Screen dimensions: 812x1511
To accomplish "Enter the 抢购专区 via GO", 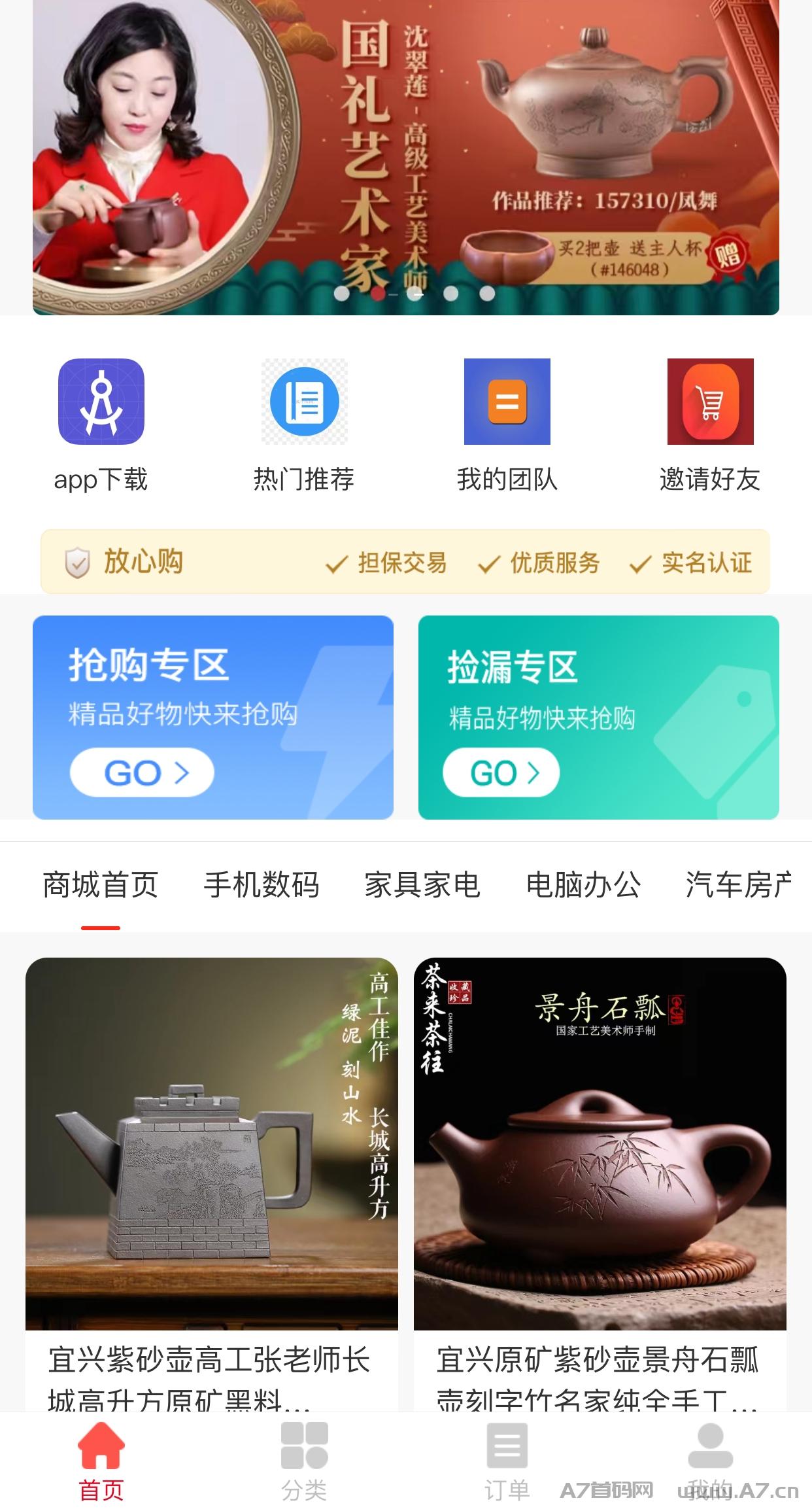I will tap(142, 773).
